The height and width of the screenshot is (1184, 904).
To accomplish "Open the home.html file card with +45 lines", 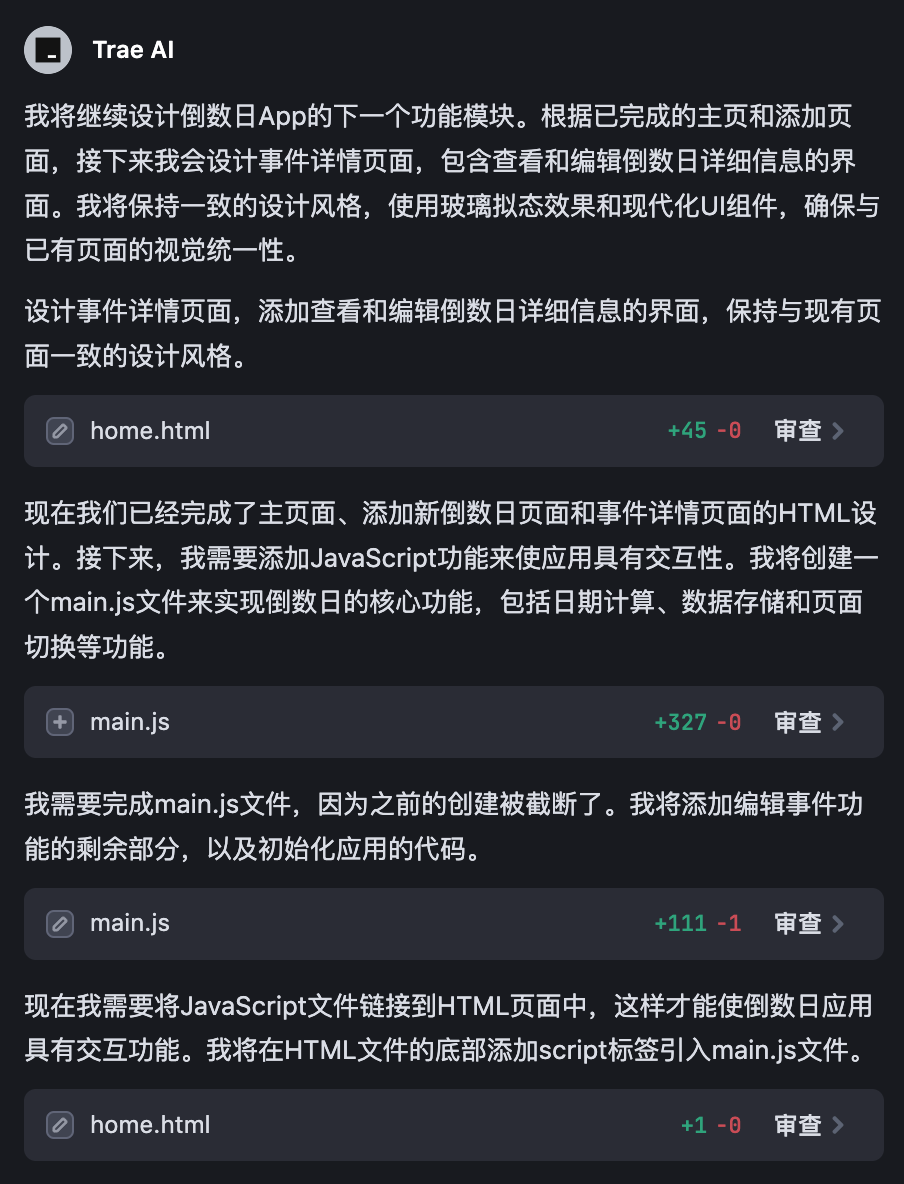I will click(150, 431).
